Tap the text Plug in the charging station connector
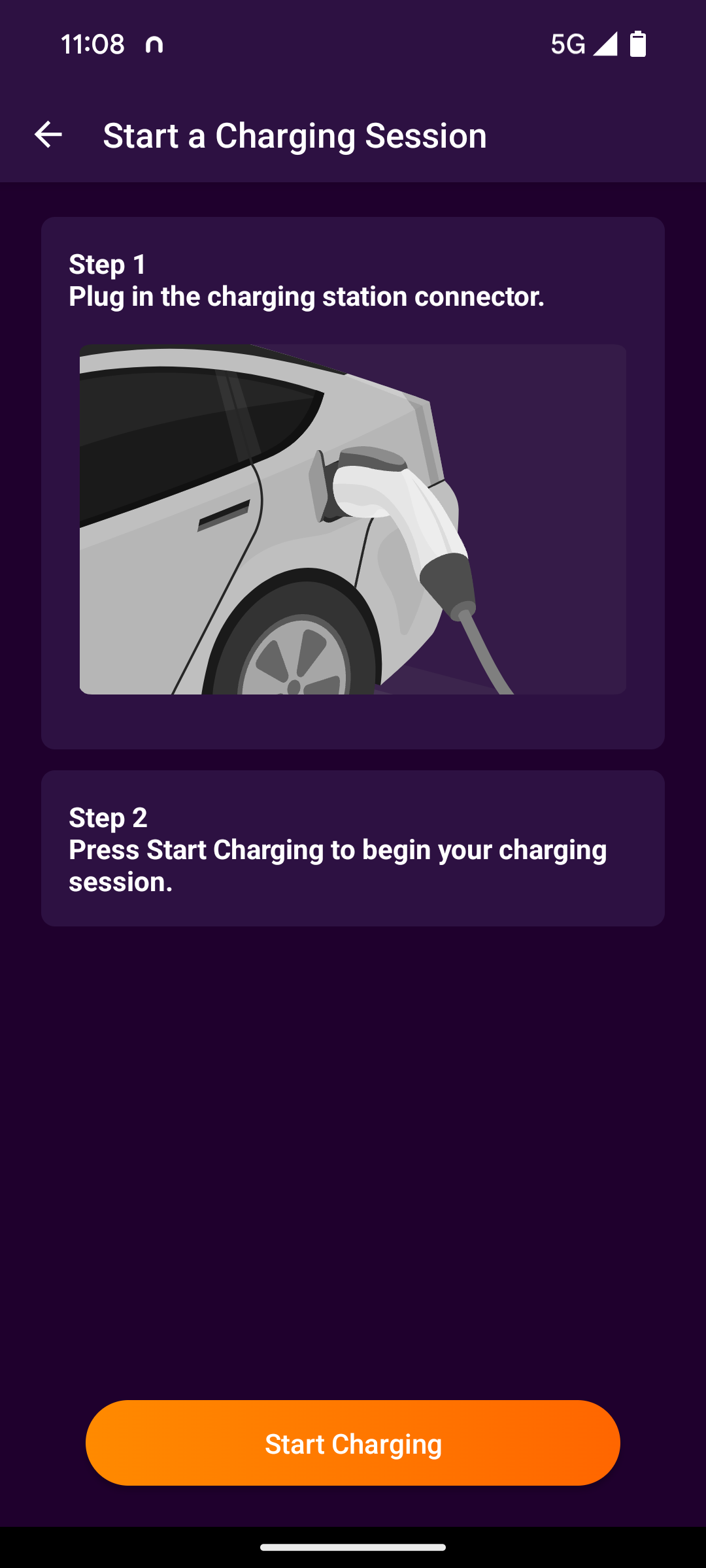 (x=307, y=296)
